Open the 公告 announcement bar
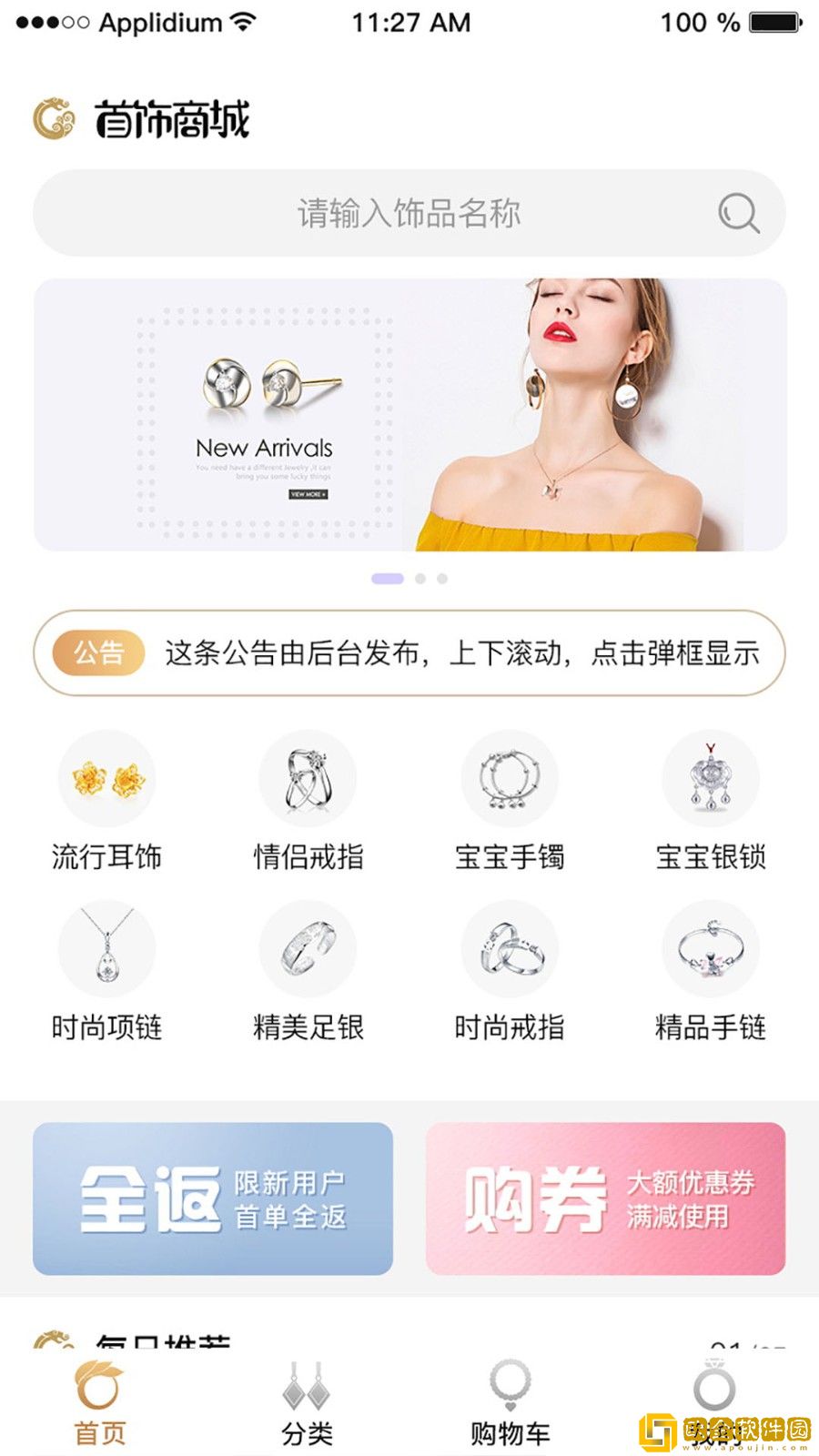Viewport: 819px width, 1456px height. [x=409, y=652]
